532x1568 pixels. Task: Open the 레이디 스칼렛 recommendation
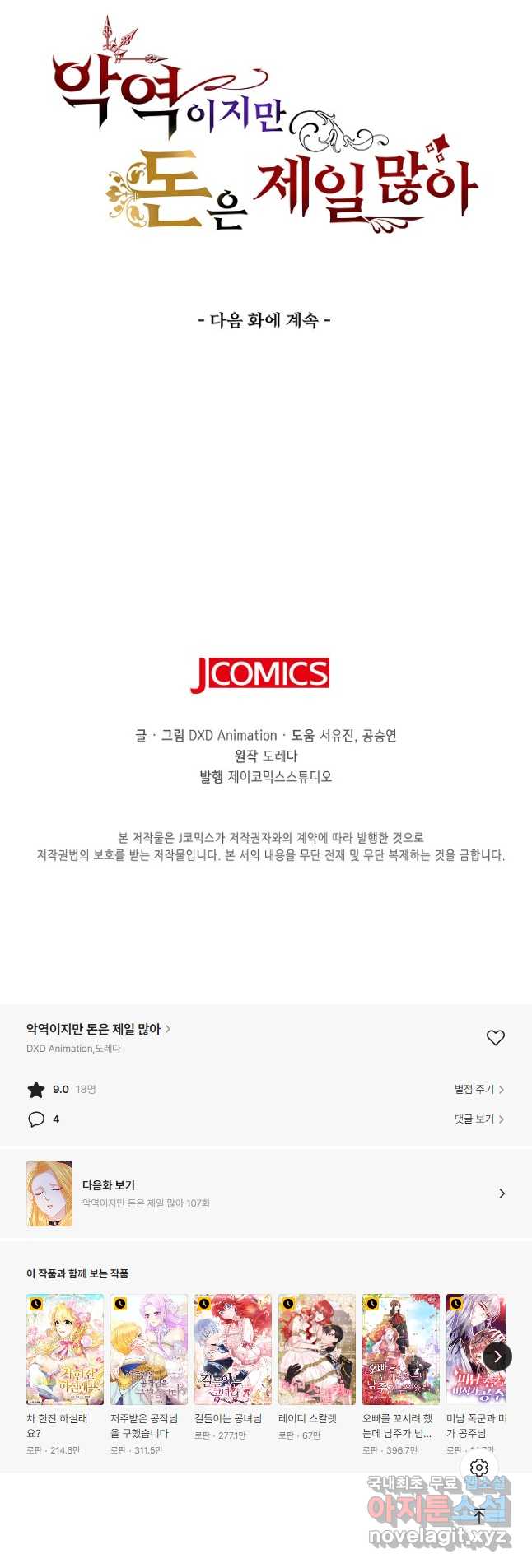click(x=317, y=1350)
